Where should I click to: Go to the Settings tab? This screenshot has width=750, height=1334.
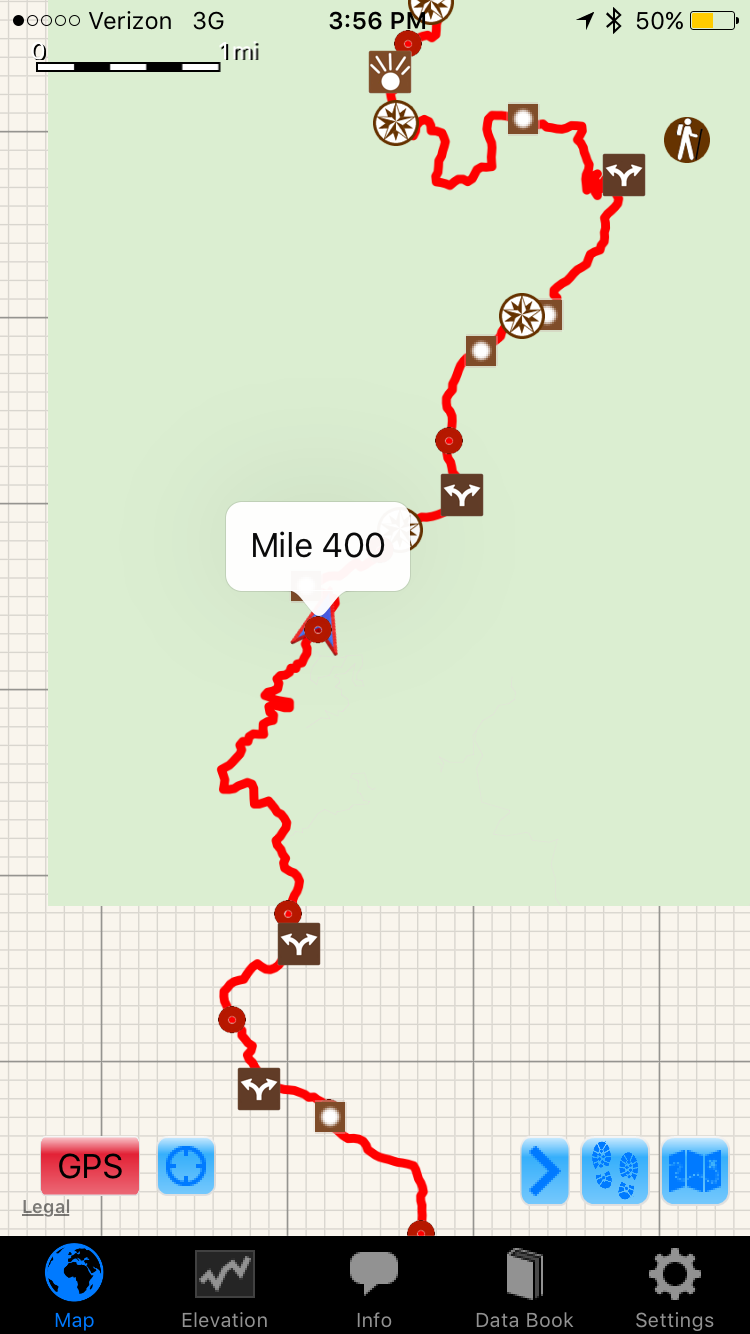point(674,1290)
